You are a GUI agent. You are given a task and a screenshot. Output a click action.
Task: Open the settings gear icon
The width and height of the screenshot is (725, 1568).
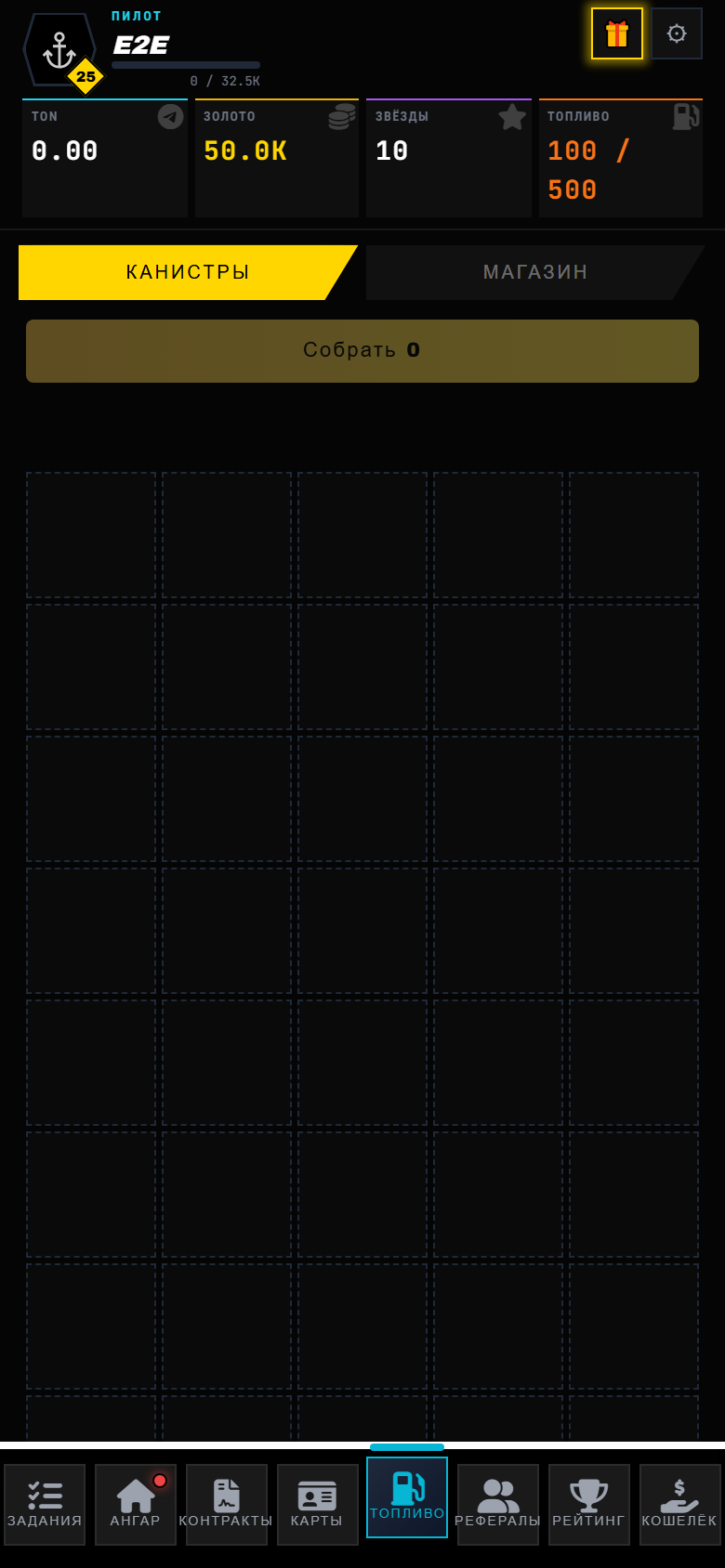[677, 33]
